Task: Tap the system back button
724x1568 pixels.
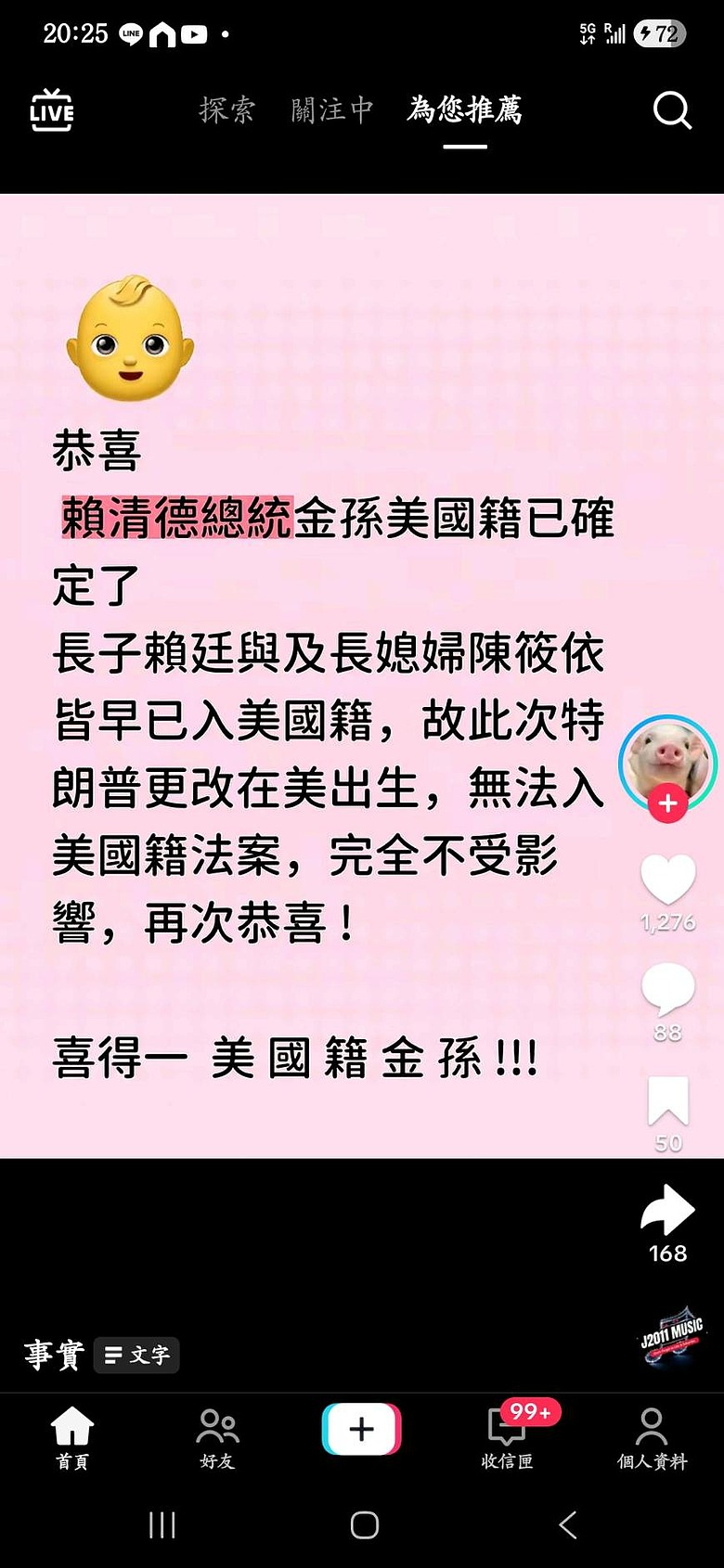Action: (x=568, y=1524)
